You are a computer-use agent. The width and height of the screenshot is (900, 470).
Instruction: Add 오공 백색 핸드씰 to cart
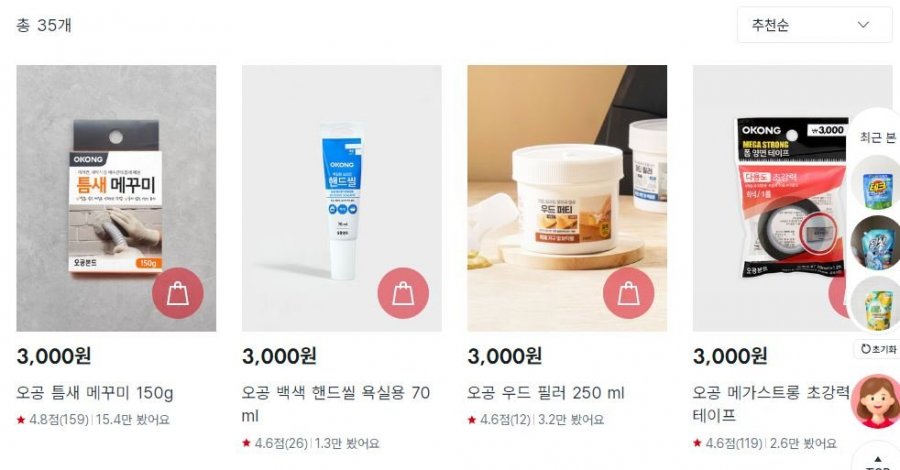click(x=402, y=293)
